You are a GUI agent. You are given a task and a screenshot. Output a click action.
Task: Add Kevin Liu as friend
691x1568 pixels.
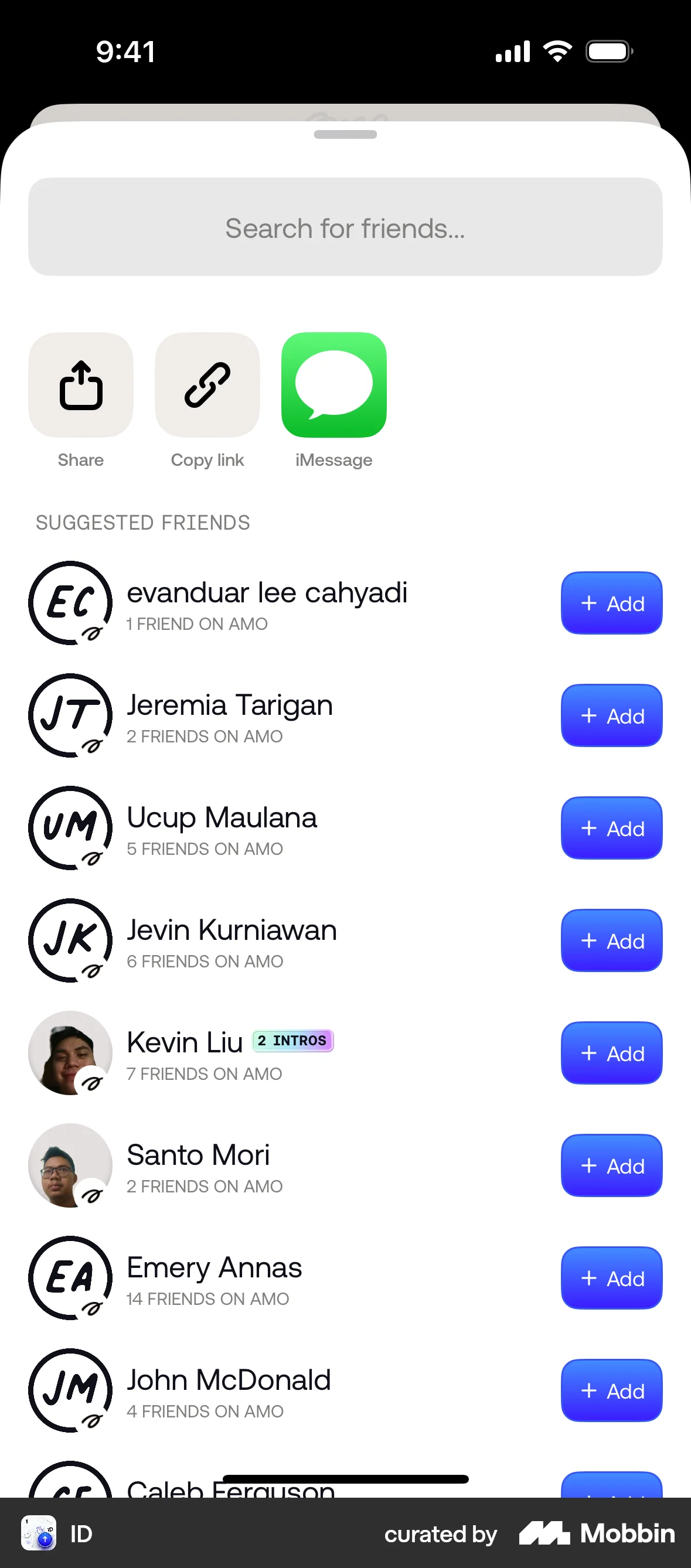611,1053
